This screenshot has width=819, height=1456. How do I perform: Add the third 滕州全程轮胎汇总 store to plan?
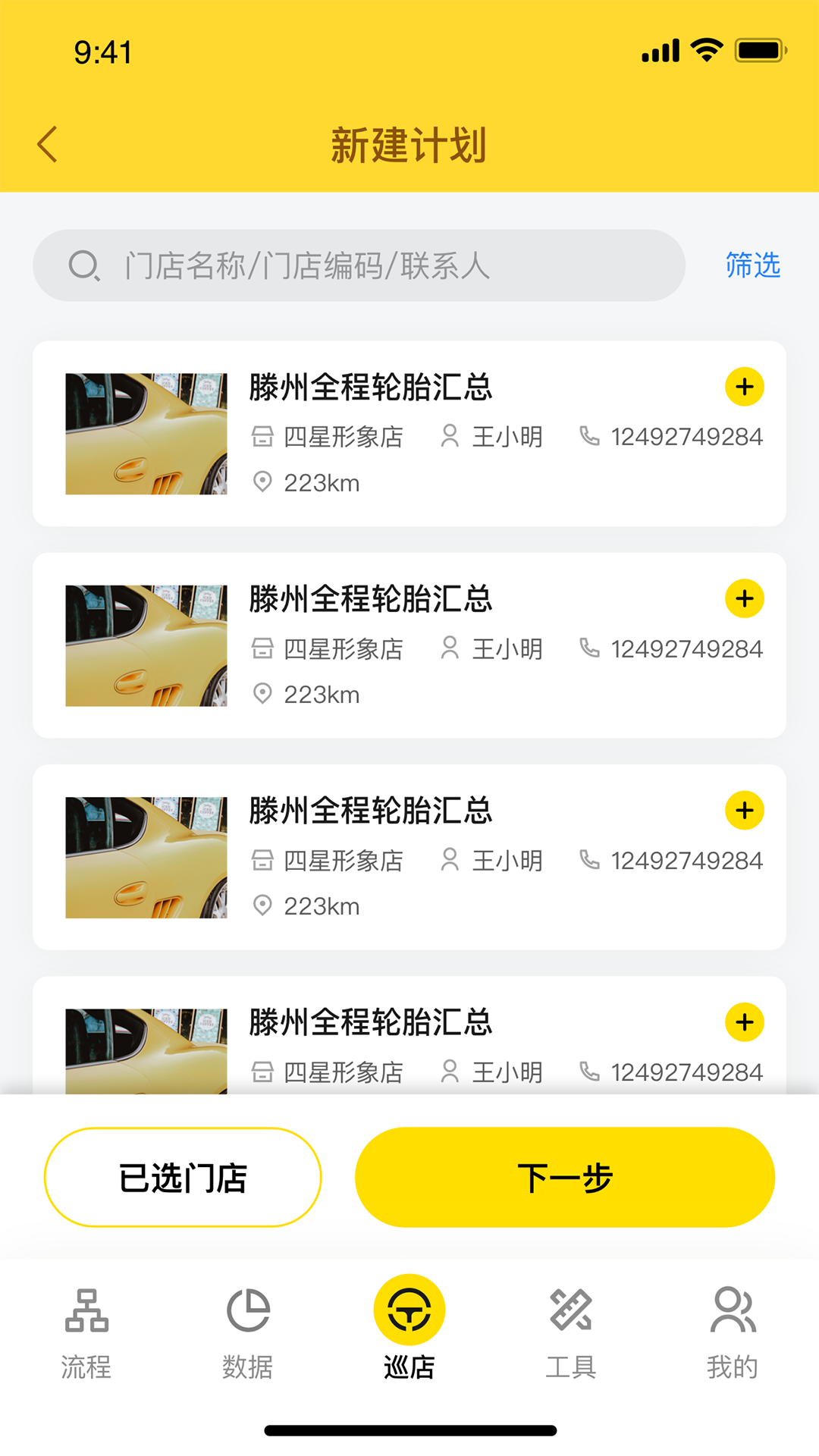tap(744, 810)
